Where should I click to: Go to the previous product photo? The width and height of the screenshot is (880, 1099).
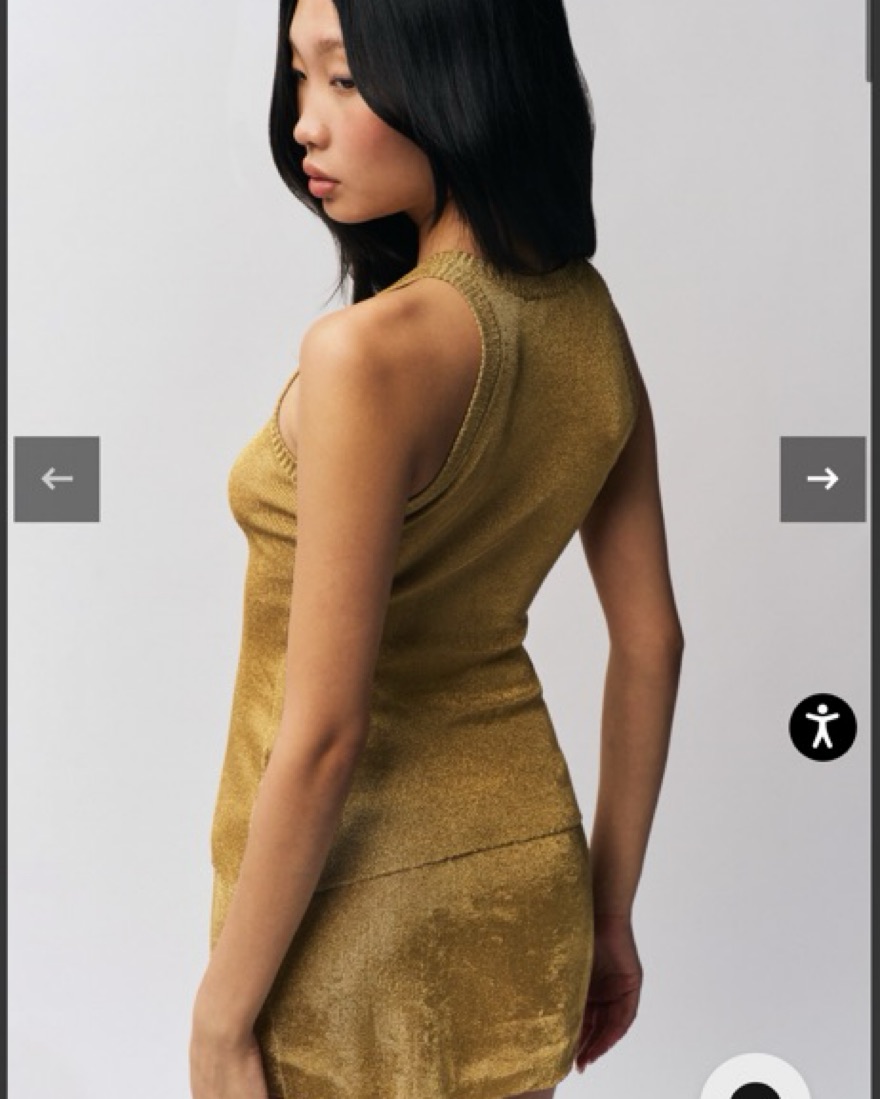[x=57, y=479]
